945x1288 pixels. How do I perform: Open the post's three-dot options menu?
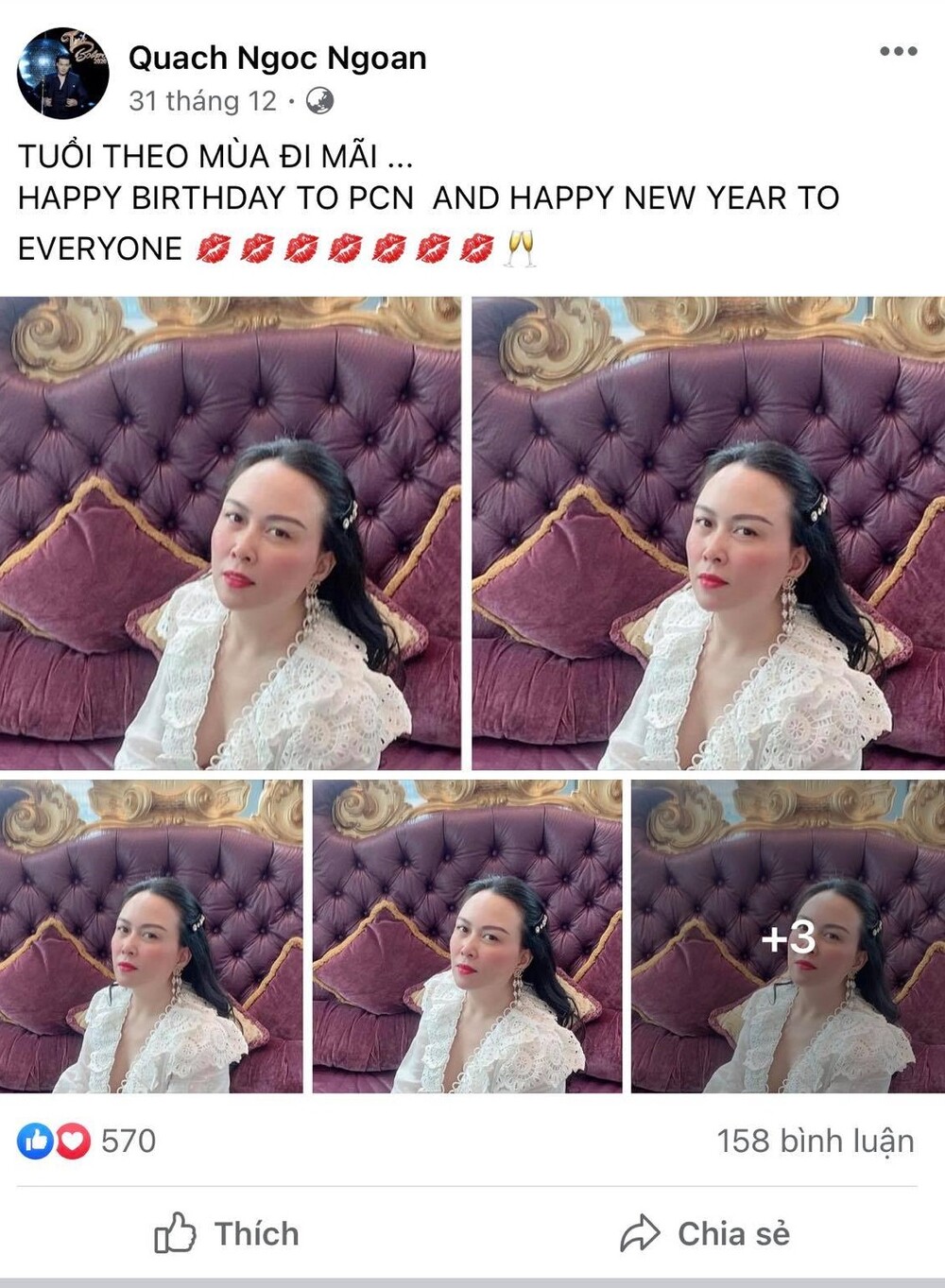click(898, 51)
